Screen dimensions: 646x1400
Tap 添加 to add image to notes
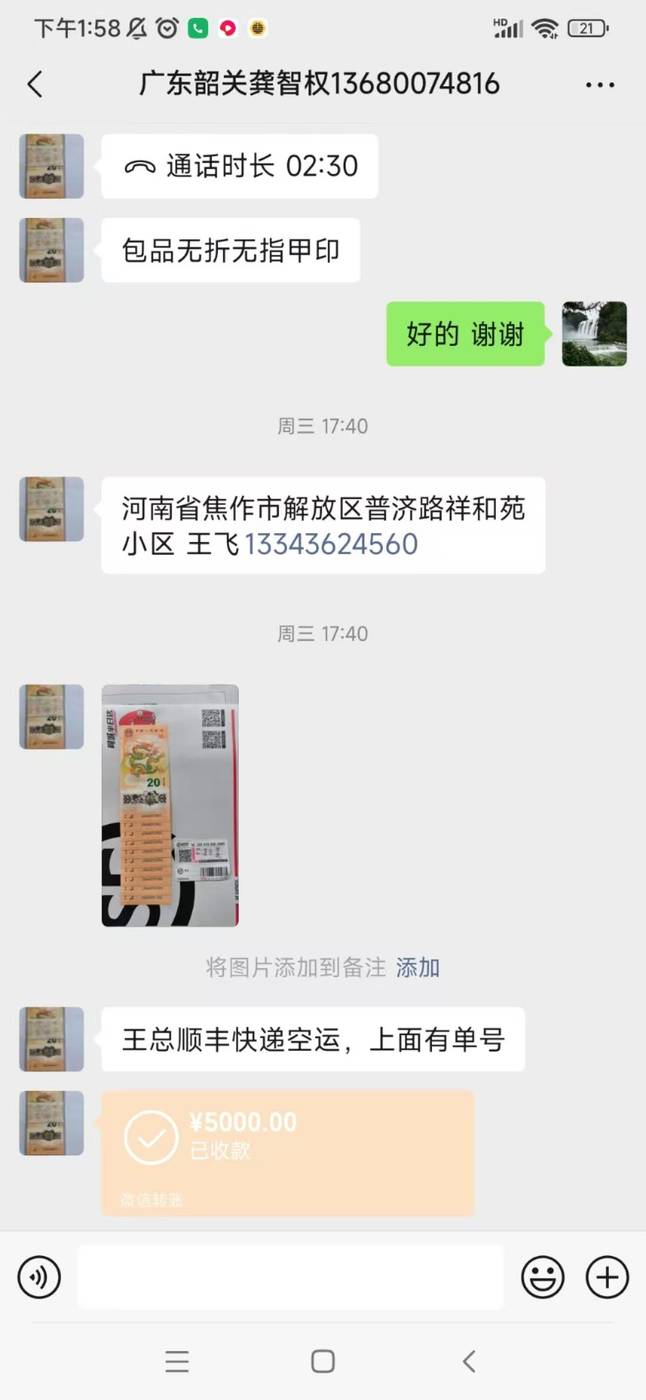click(418, 967)
